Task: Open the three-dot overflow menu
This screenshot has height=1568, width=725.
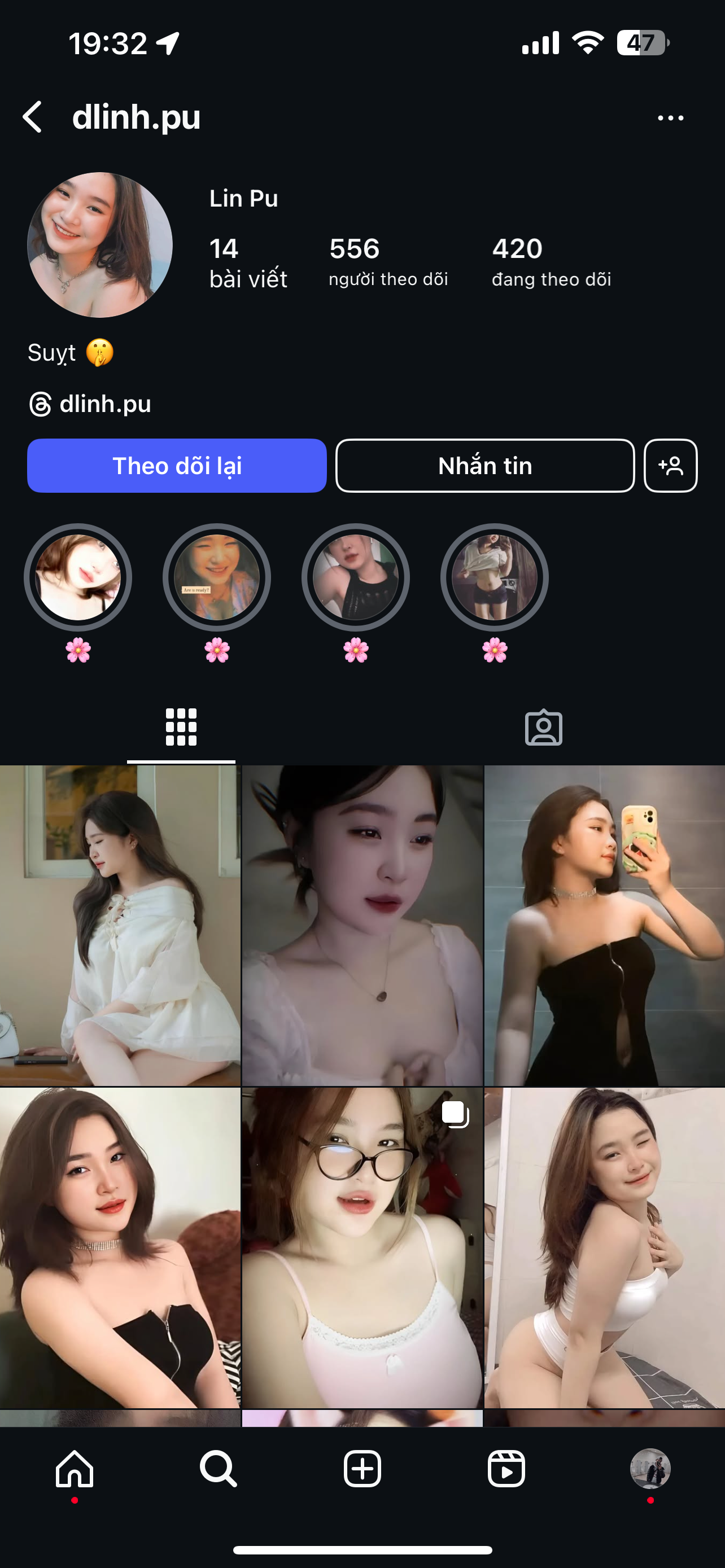Action: tap(670, 118)
